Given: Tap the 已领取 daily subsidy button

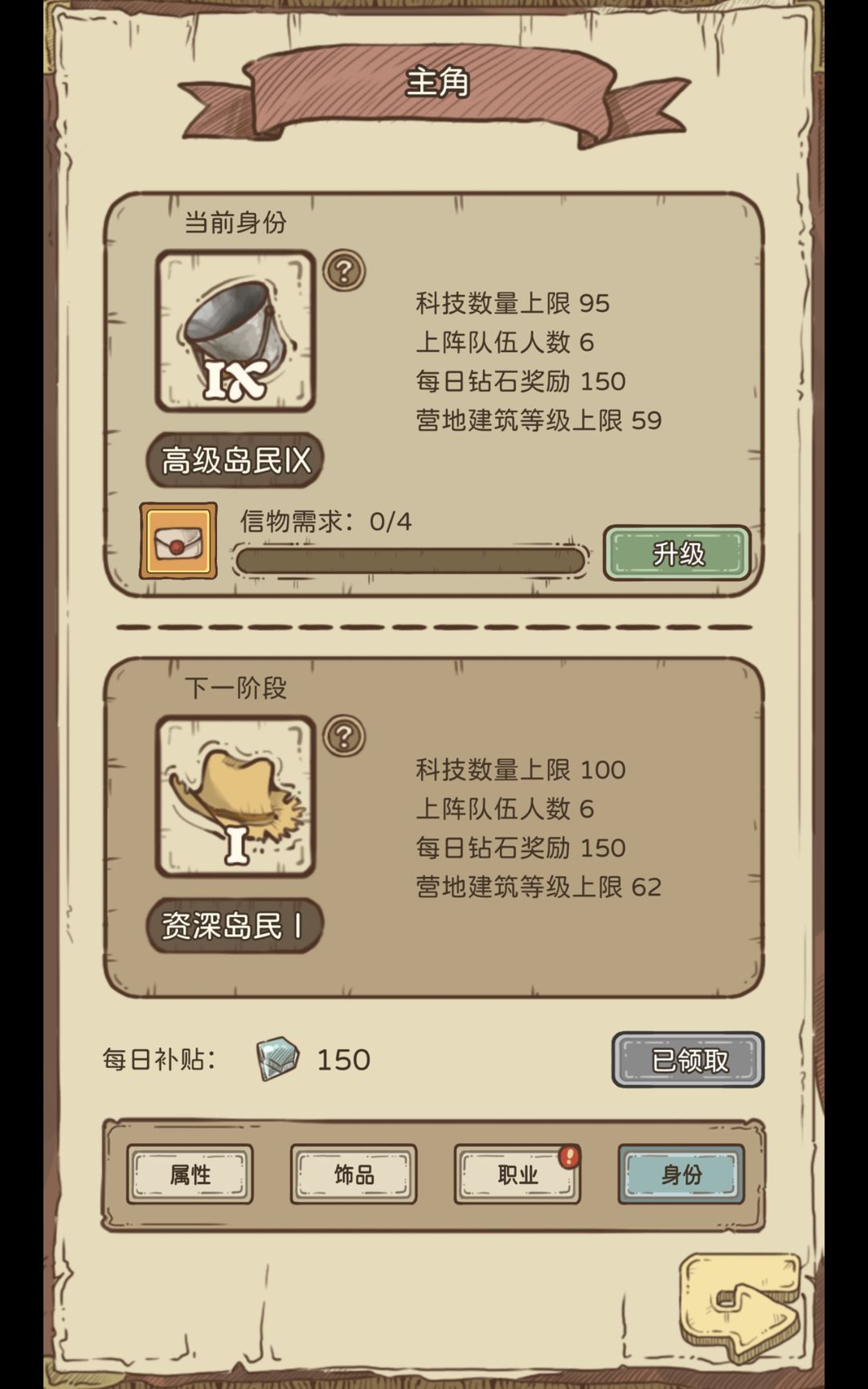Looking at the screenshot, I should tap(688, 1060).
